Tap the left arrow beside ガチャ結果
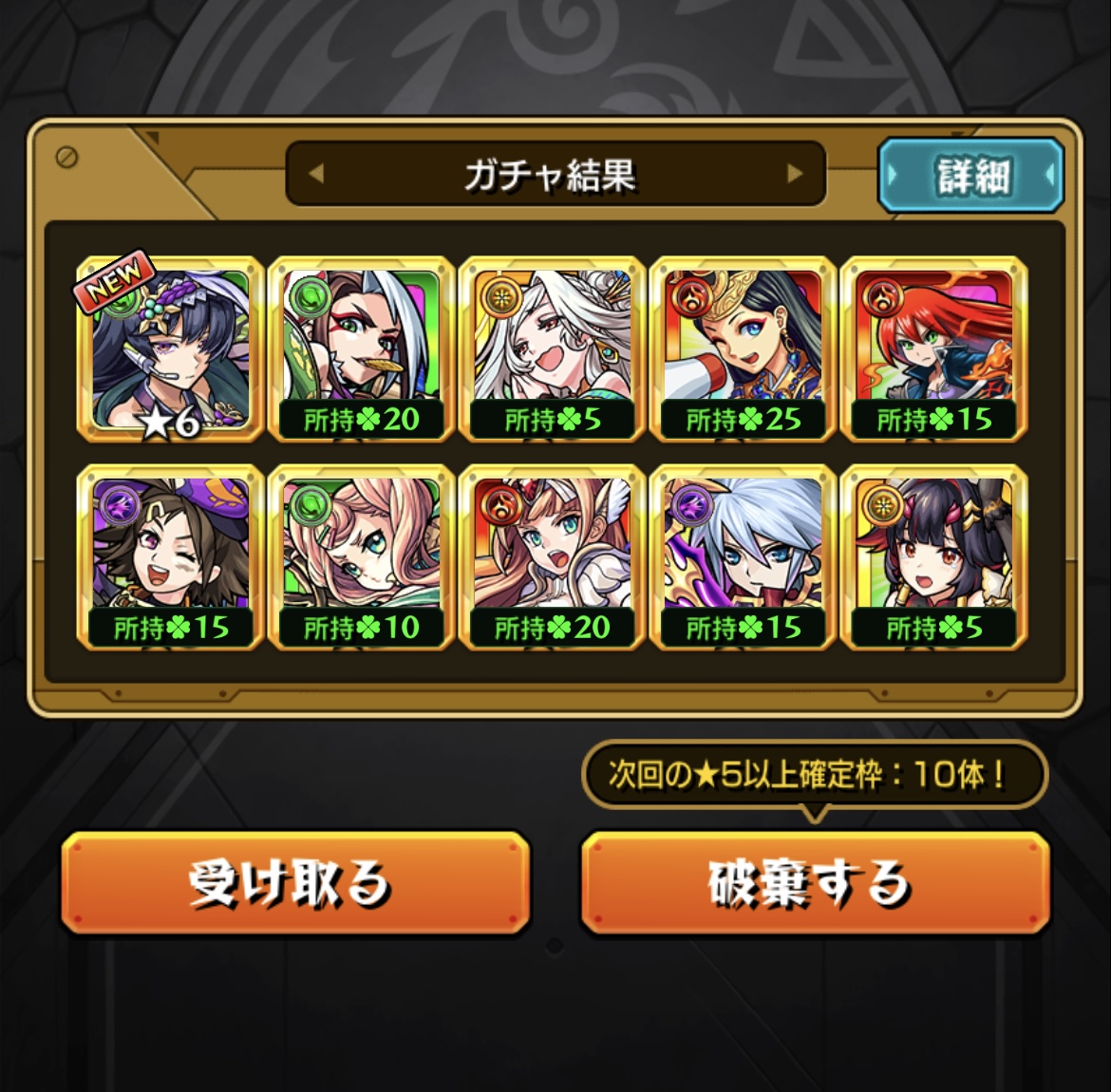1111x1092 pixels. (x=317, y=174)
